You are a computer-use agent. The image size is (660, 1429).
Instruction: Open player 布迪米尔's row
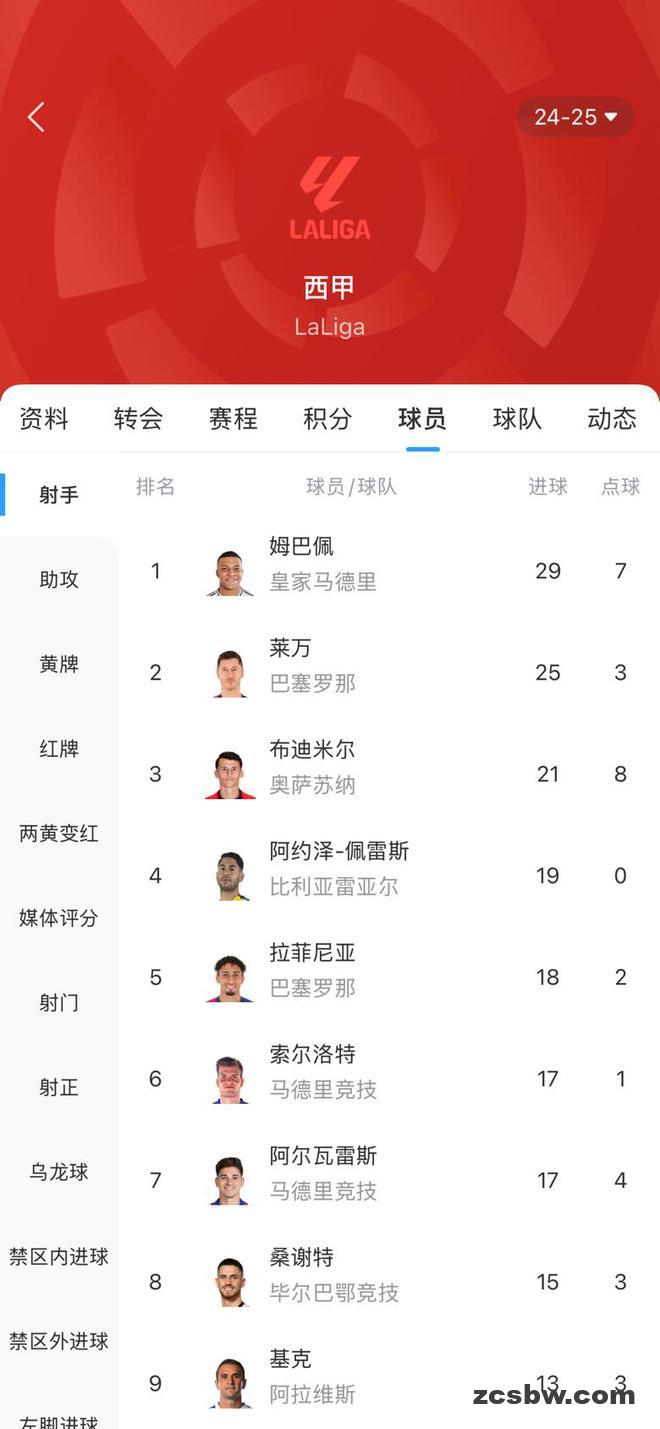tap(389, 774)
